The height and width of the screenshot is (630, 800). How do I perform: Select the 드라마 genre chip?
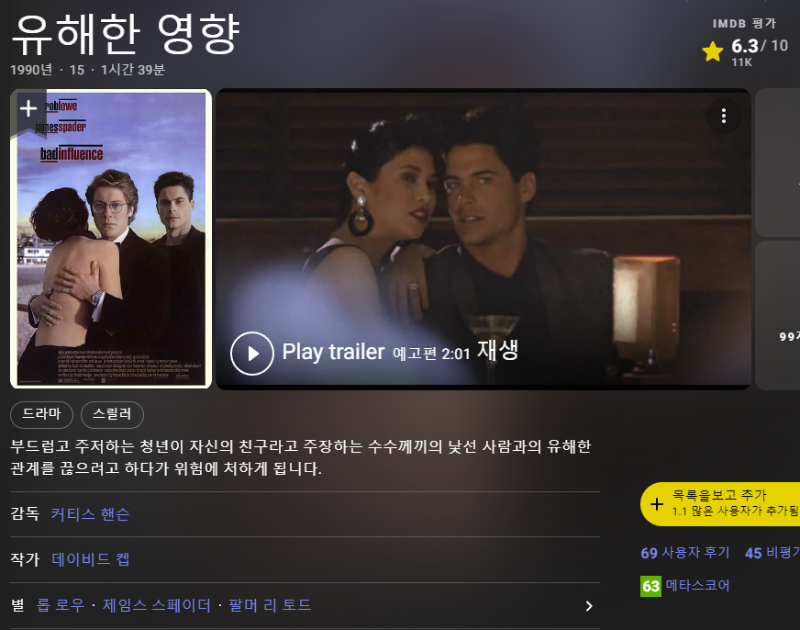click(42, 414)
